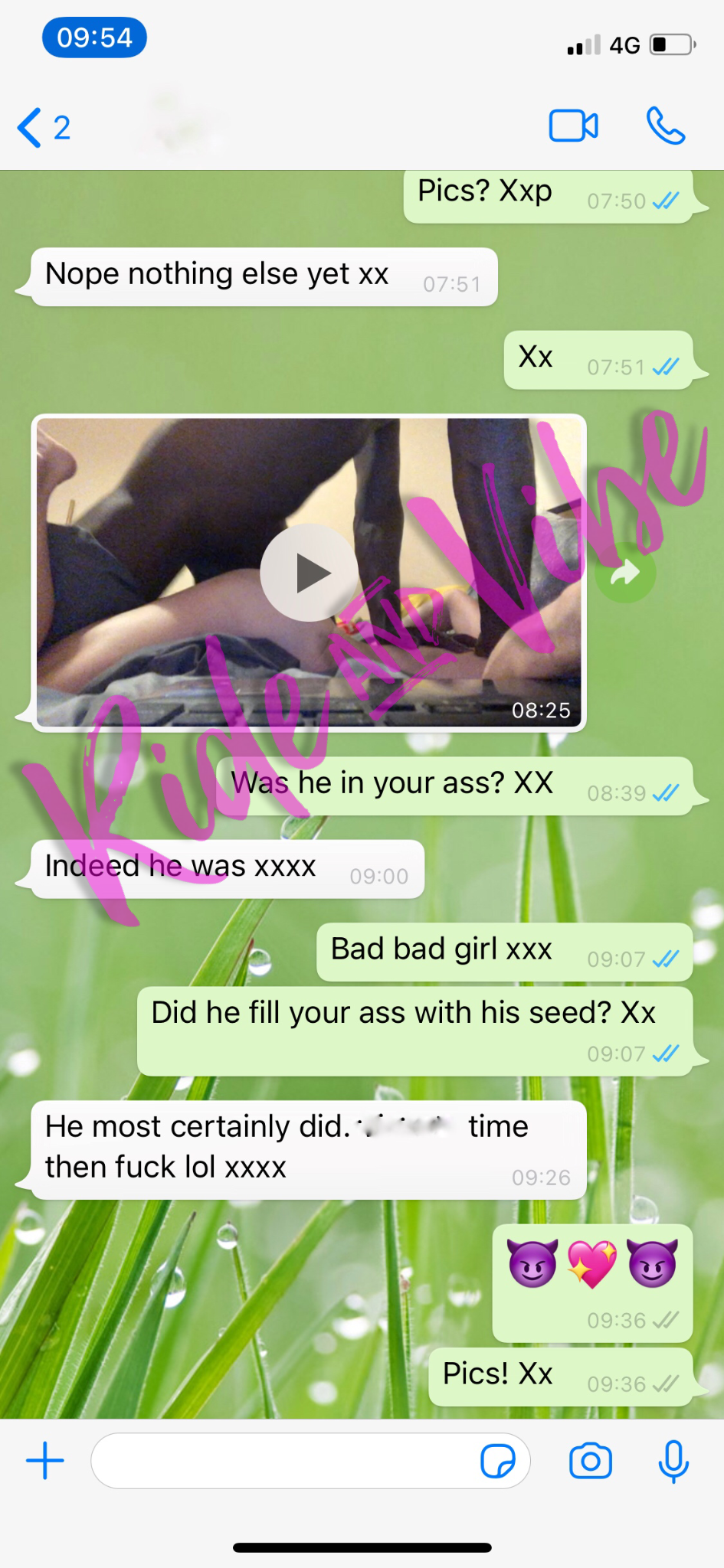Tap the microphone to record voice message
Image resolution: width=724 pixels, height=1568 pixels.
(673, 1461)
